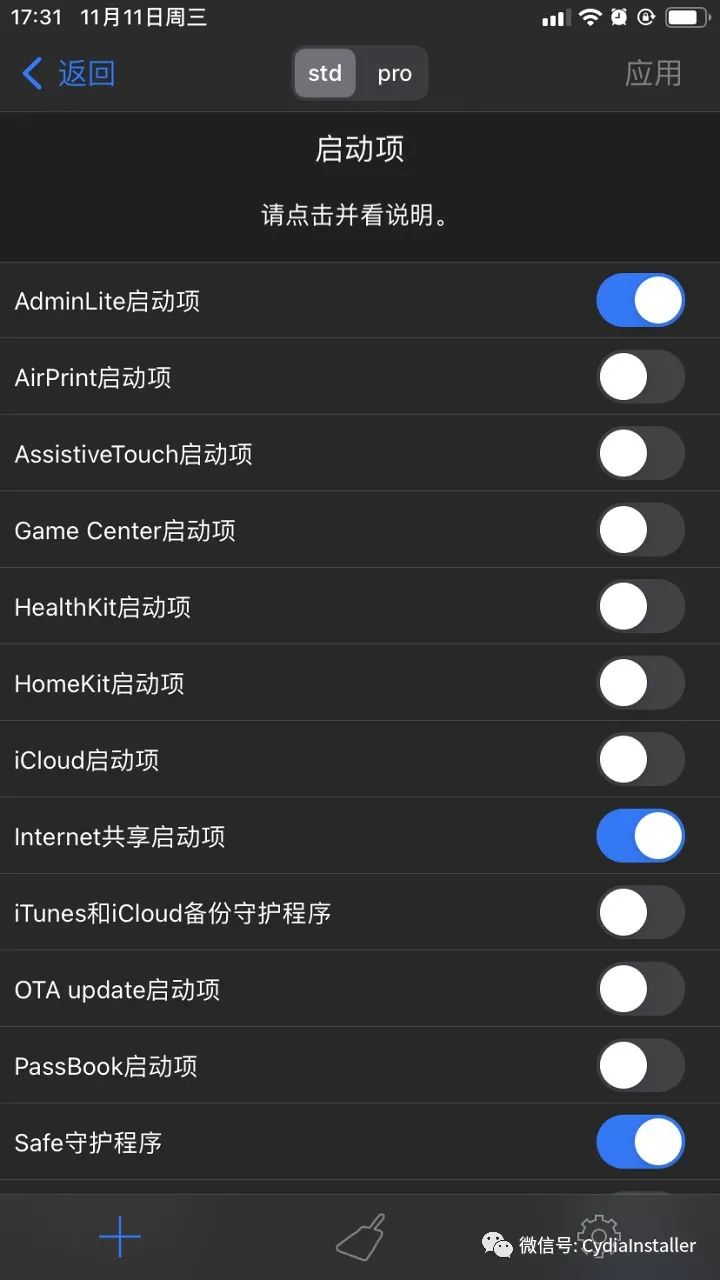Viewport: 720px width, 1280px height.
Task: Enable the iCloud启动项 switch
Action: tap(640, 760)
